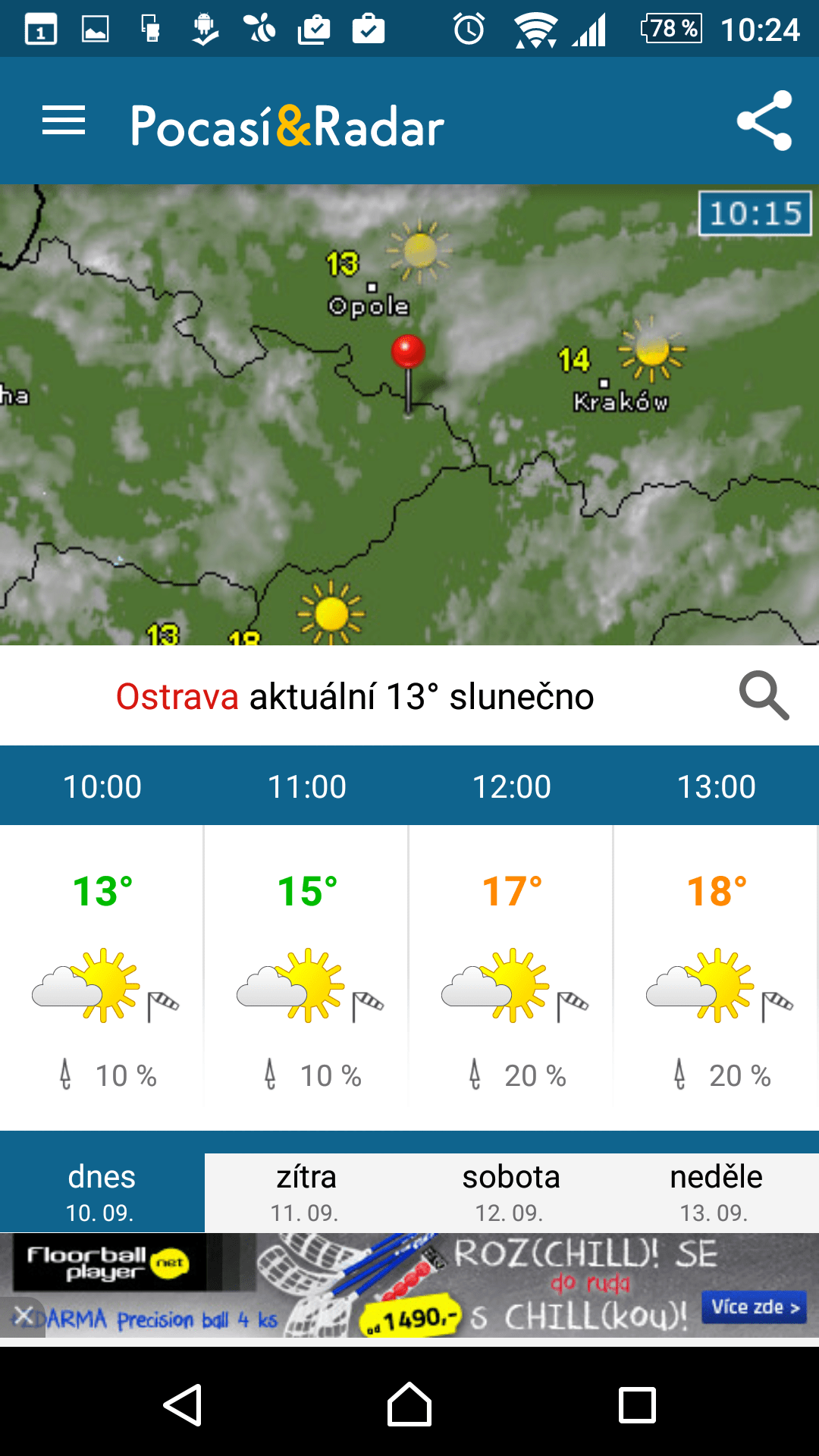Switch to the sobota 12. 09. tab
Viewport: 819px width, 1456px height.
511,1192
